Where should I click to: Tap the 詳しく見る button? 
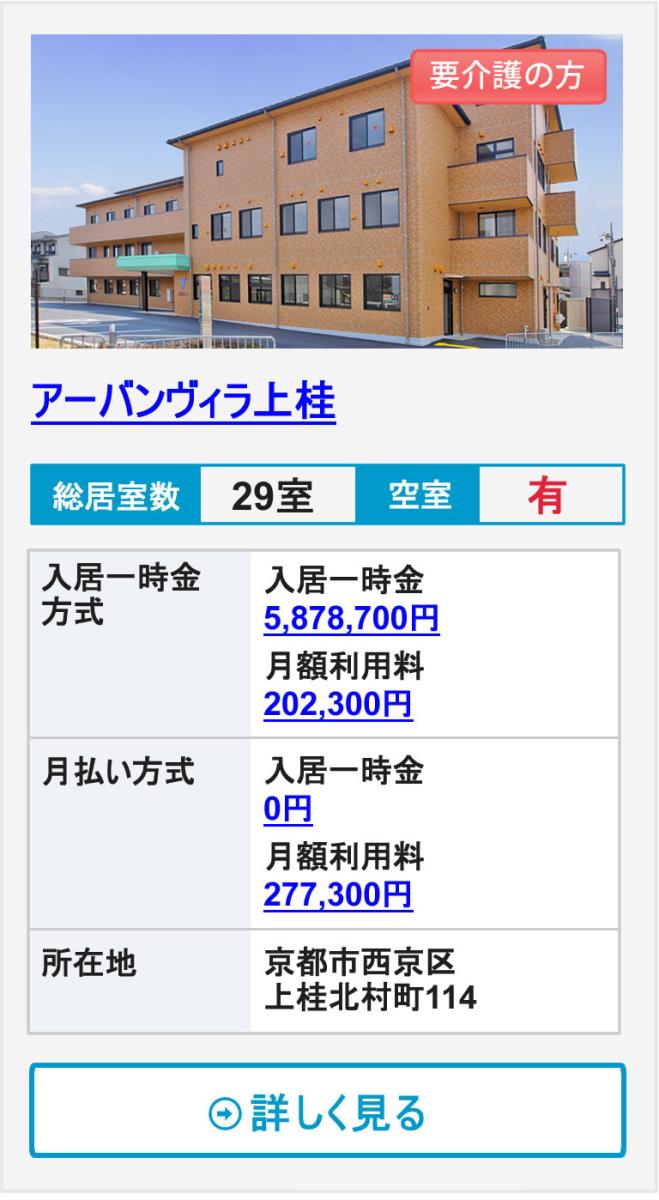click(x=327, y=1111)
